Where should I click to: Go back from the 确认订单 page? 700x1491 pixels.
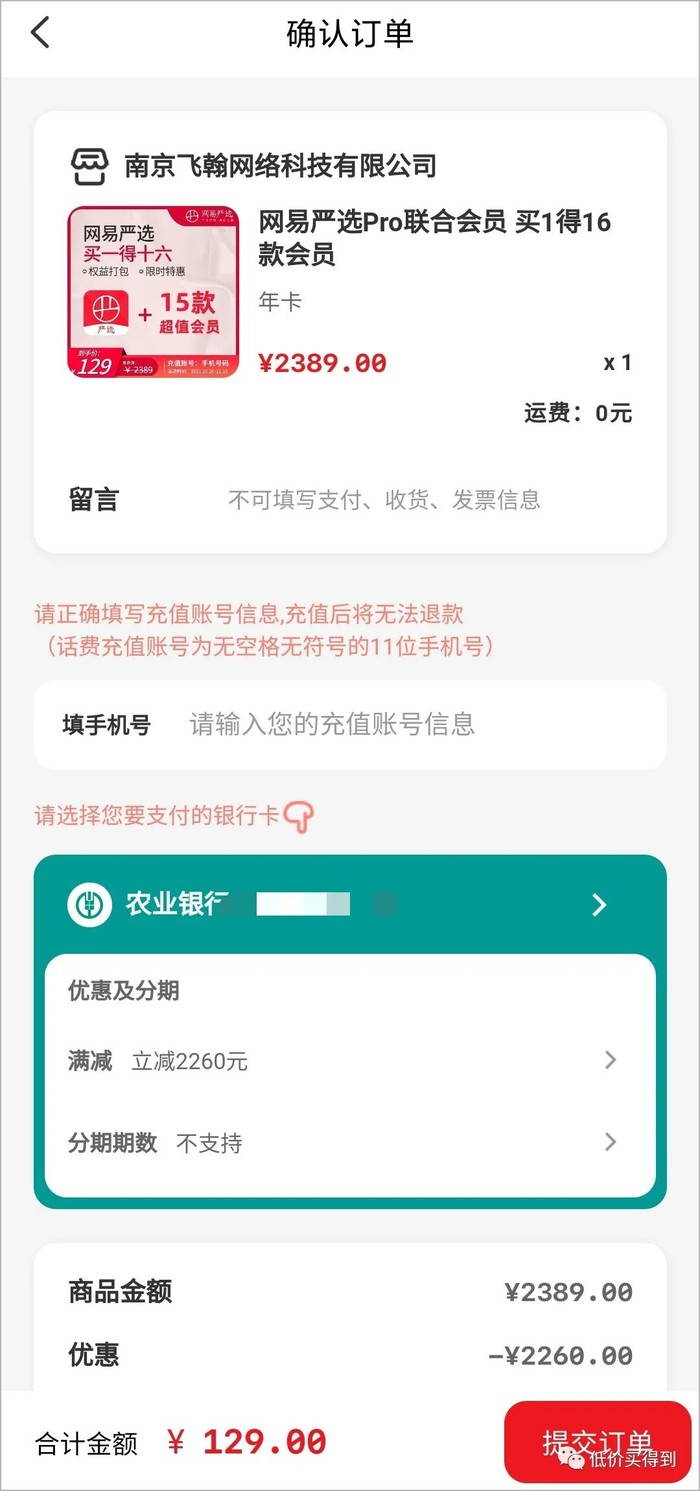40,33
